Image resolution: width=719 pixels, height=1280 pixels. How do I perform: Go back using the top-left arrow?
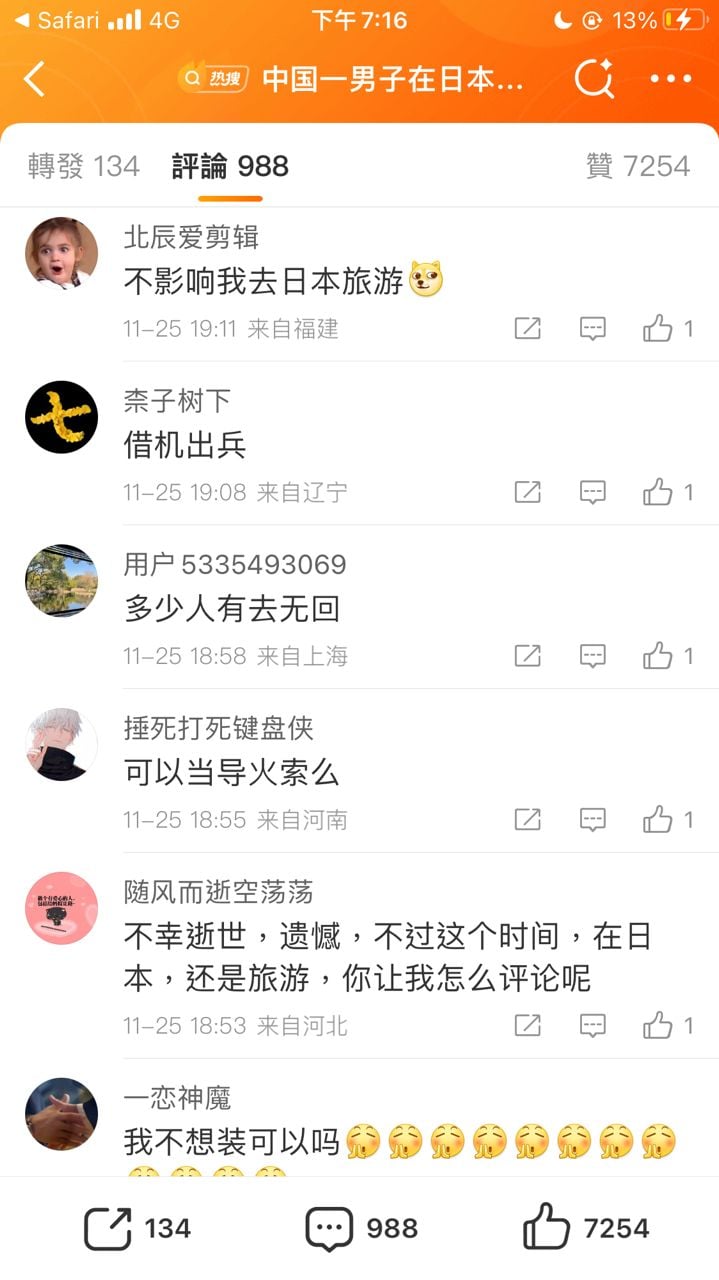[x=35, y=79]
